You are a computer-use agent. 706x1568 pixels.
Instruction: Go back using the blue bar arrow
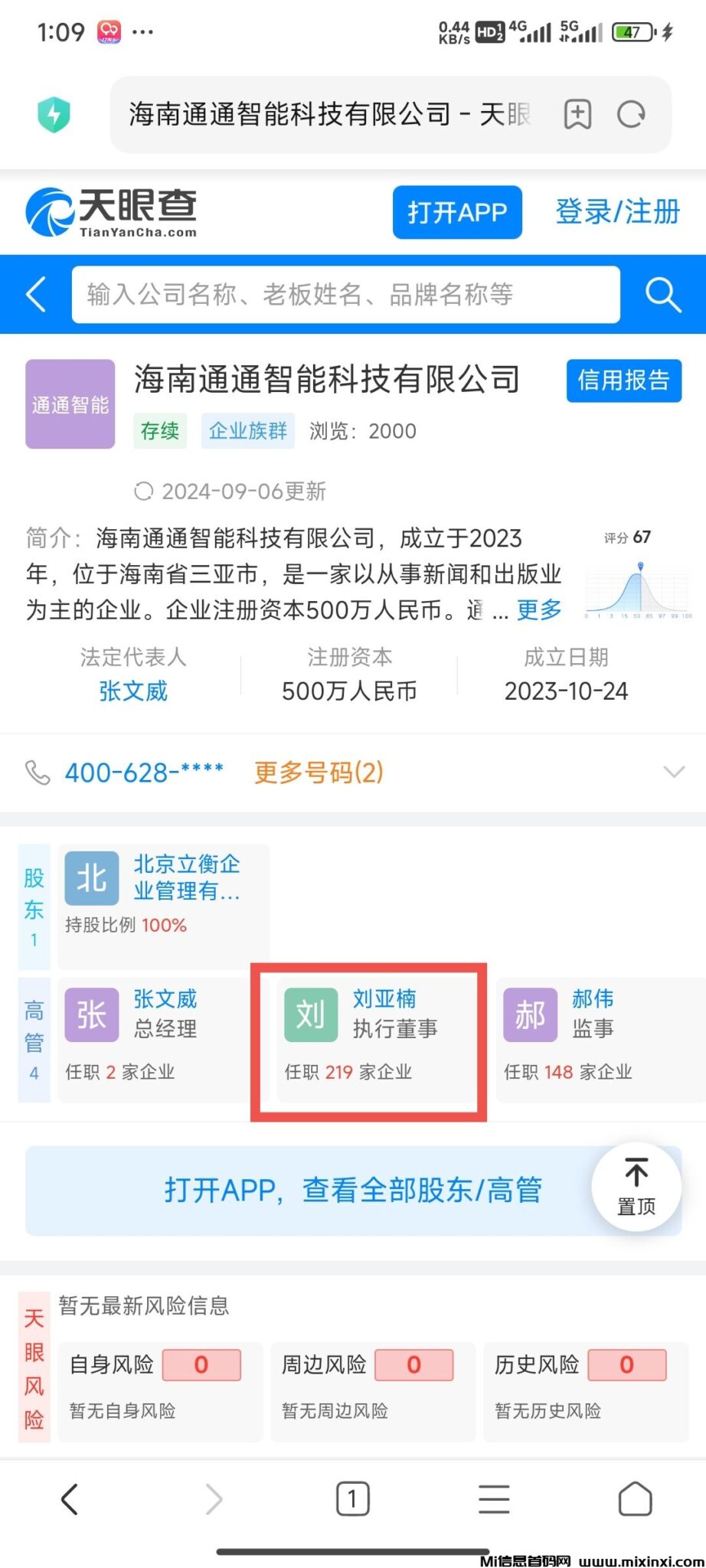[36, 295]
